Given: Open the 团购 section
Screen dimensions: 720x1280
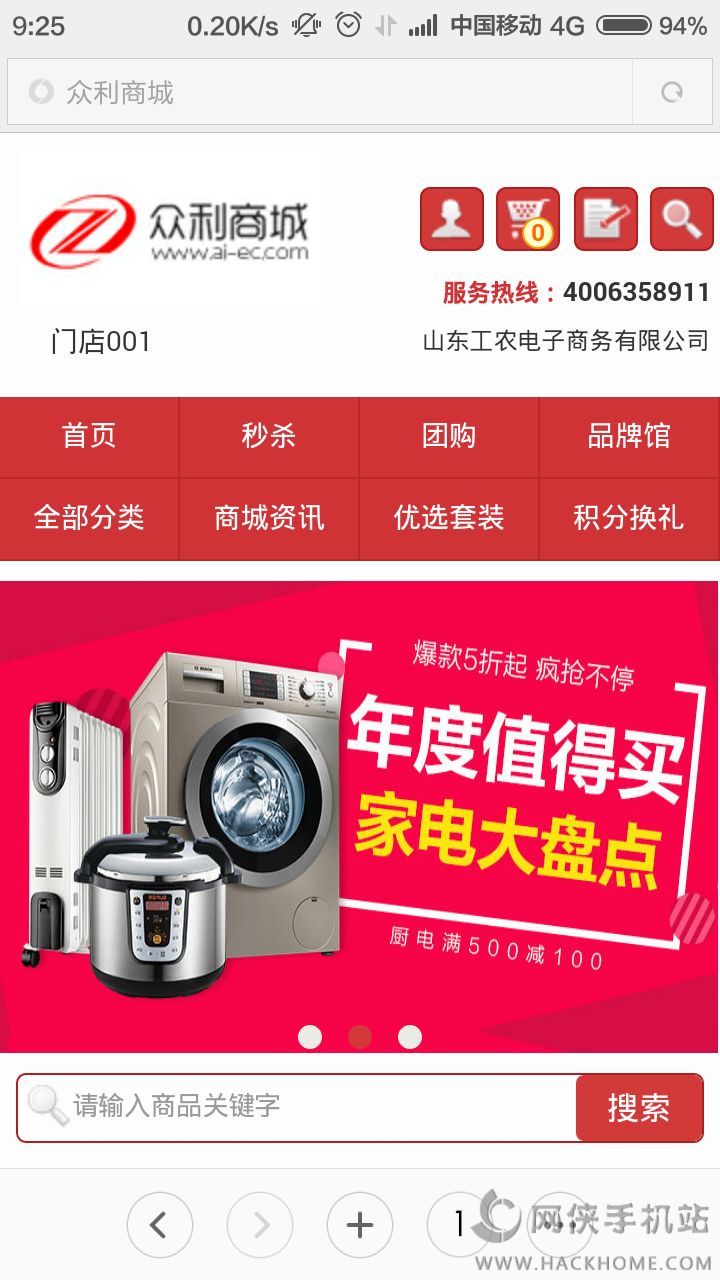Looking at the screenshot, I should coord(449,436).
